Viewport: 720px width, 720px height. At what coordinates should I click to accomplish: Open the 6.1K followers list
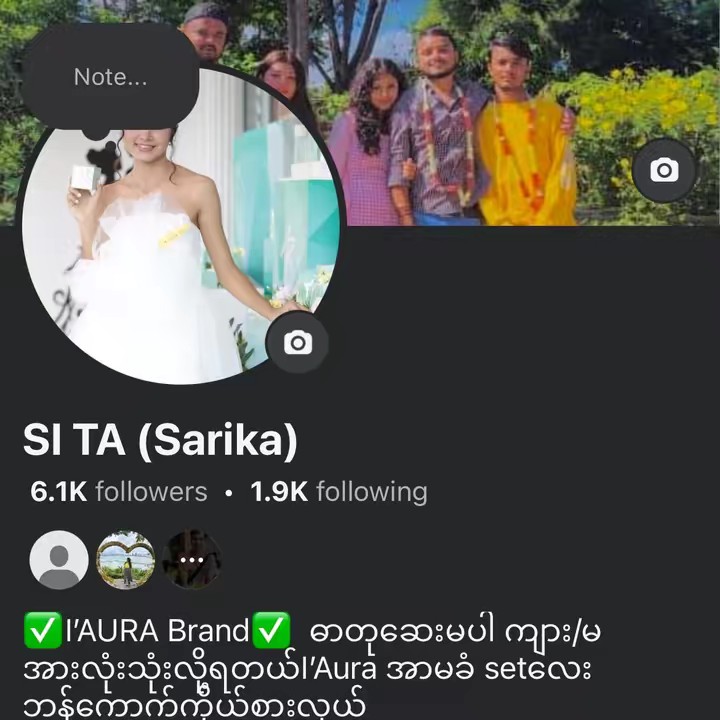pos(119,492)
